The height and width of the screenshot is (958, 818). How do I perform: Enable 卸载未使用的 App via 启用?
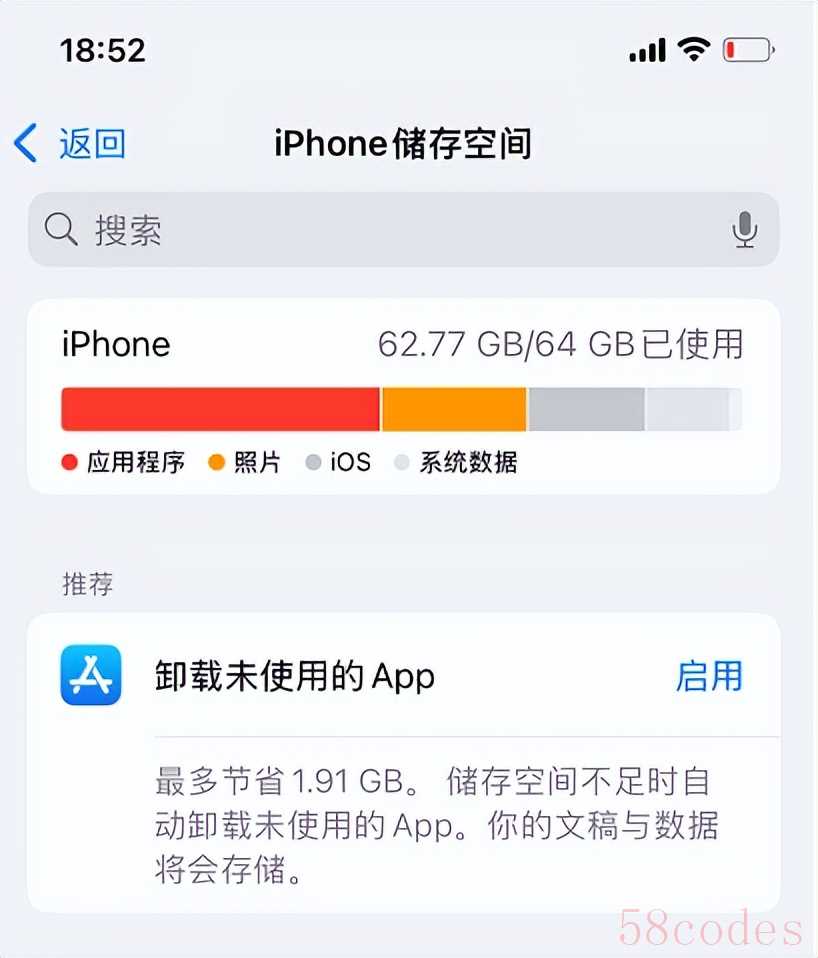(x=709, y=676)
